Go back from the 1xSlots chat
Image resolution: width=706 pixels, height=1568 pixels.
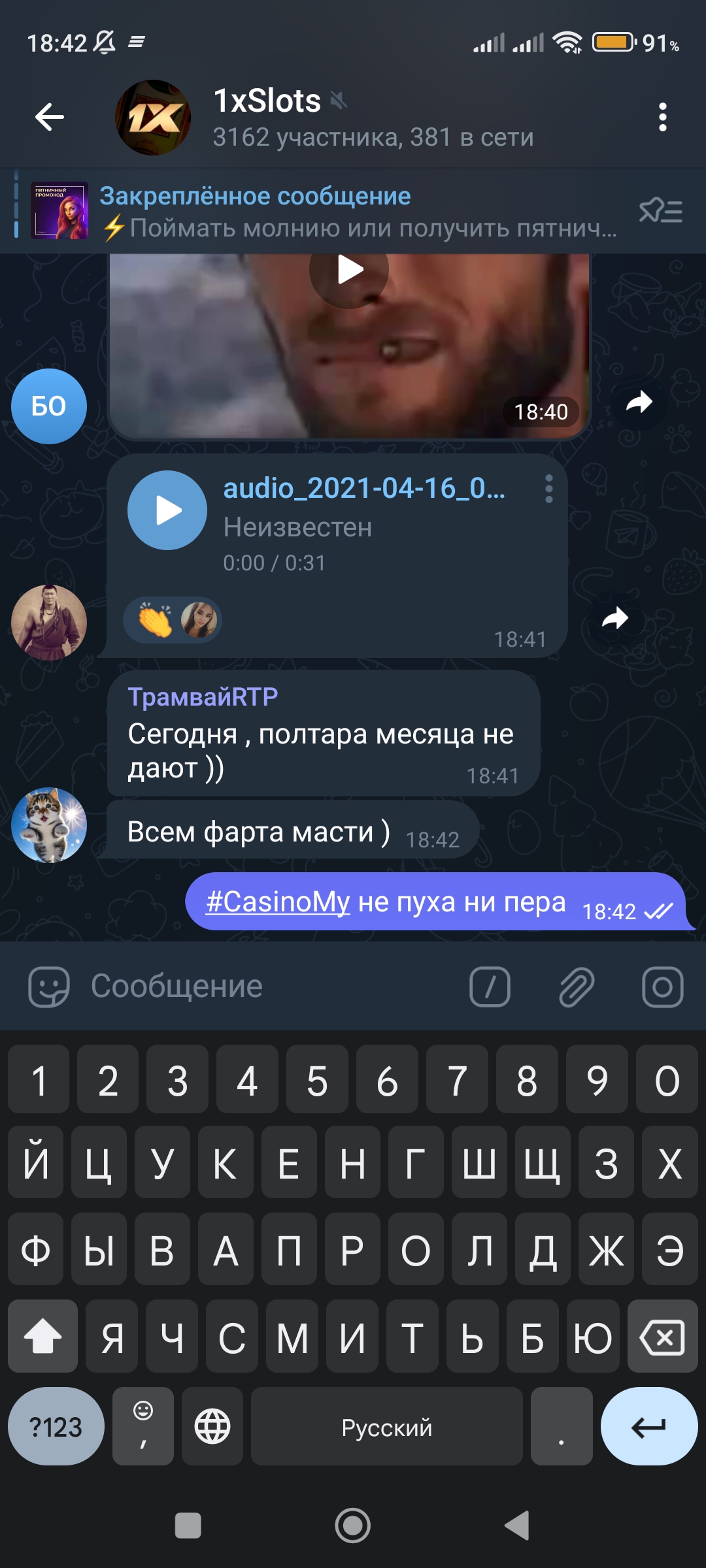pyautogui.click(x=50, y=118)
